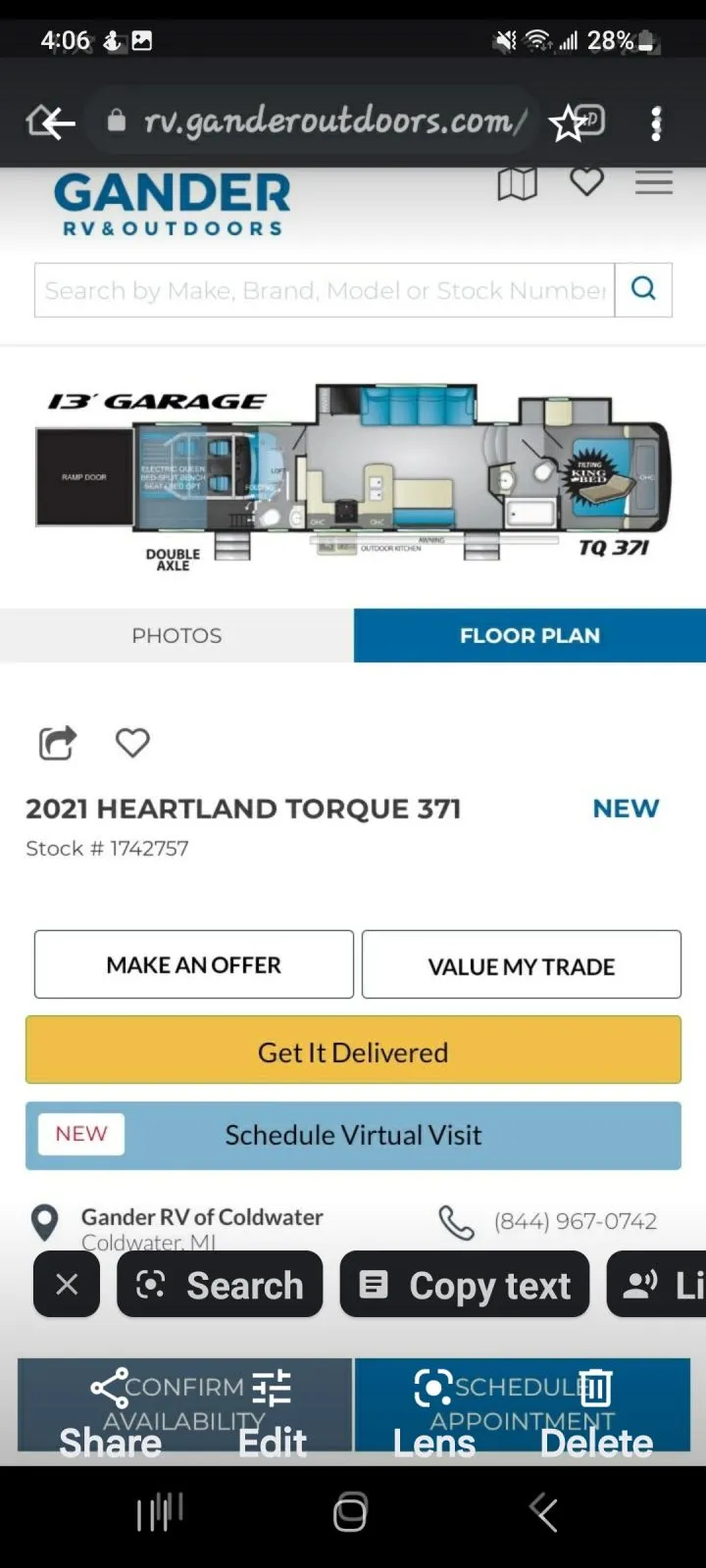Call the dealer at (844) 967-0742
This screenshot has height=1568, width=706.
[x=575, y=1221]
